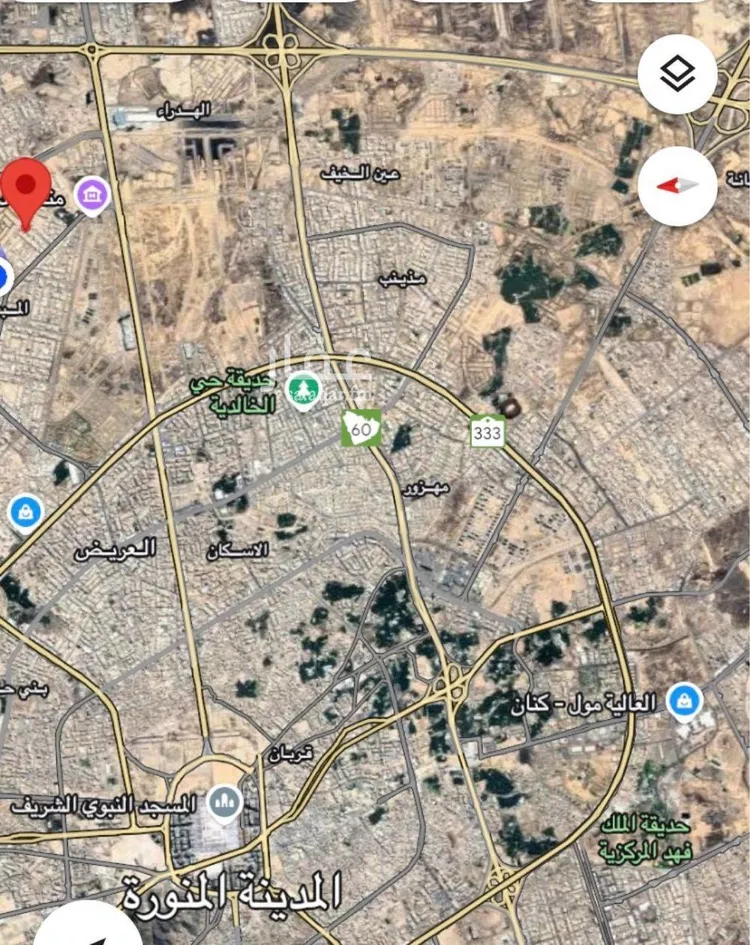
Task: Open the المسجد النبوي الشريف place marker
Action: click(x=224, y=802)
